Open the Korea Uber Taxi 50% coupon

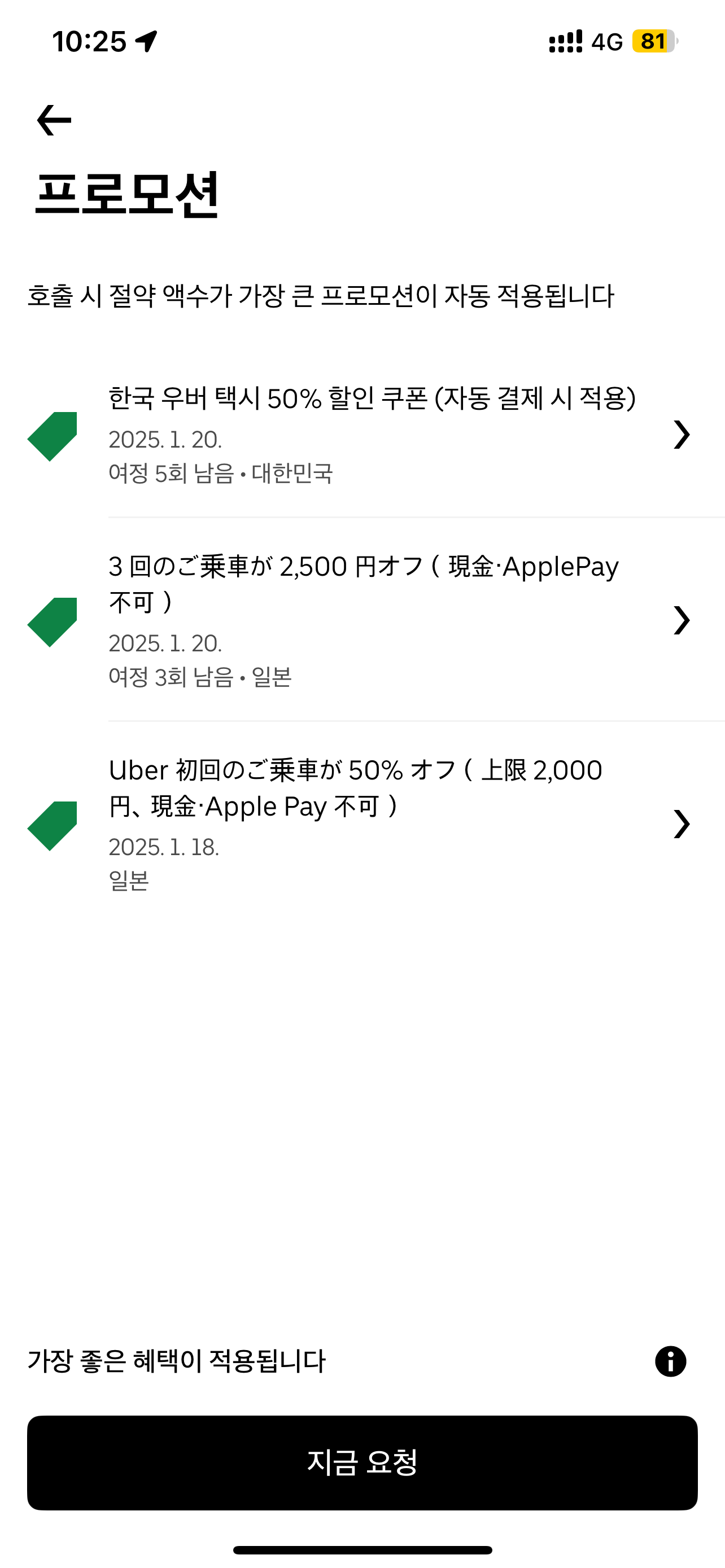[x=362, y=435]
